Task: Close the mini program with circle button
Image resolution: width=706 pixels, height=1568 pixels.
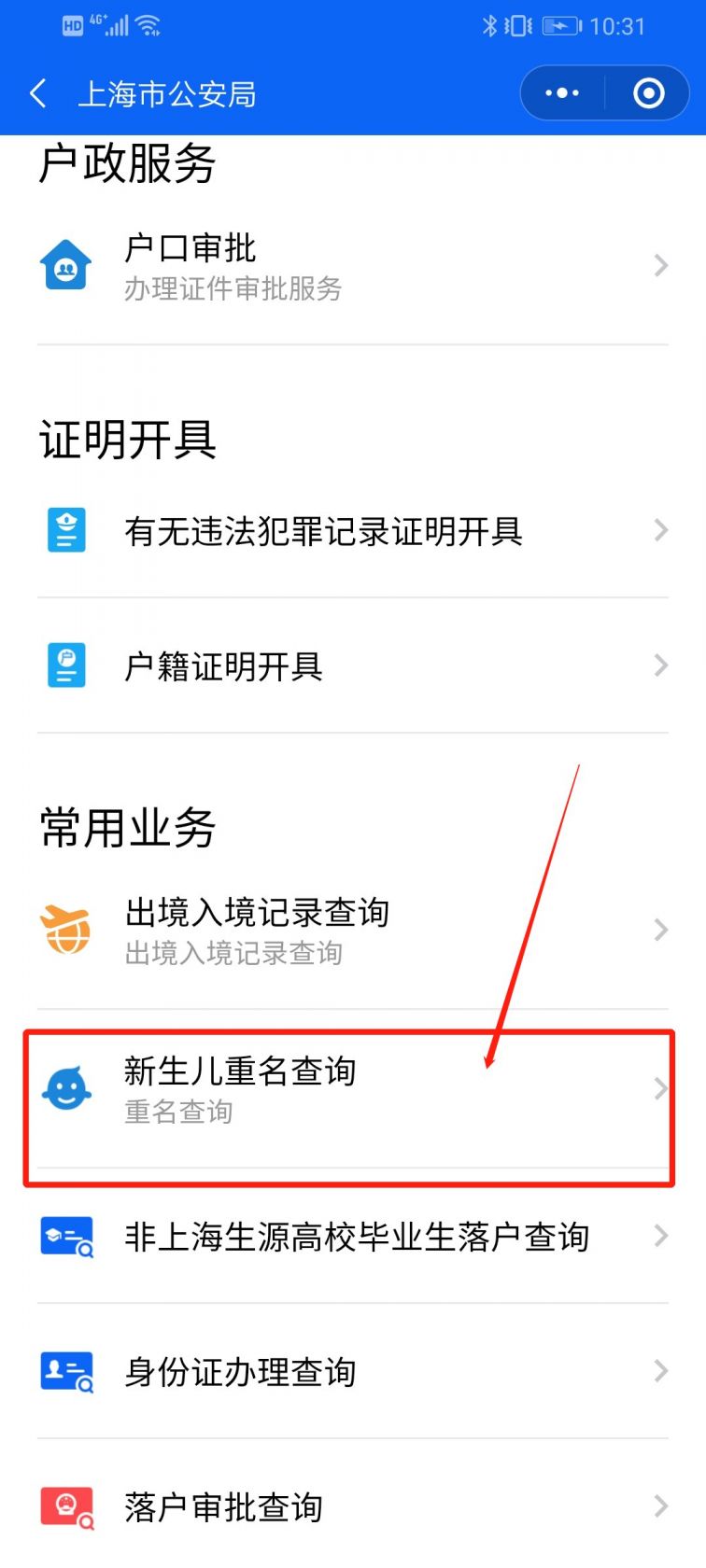Action: coord(648,93)
